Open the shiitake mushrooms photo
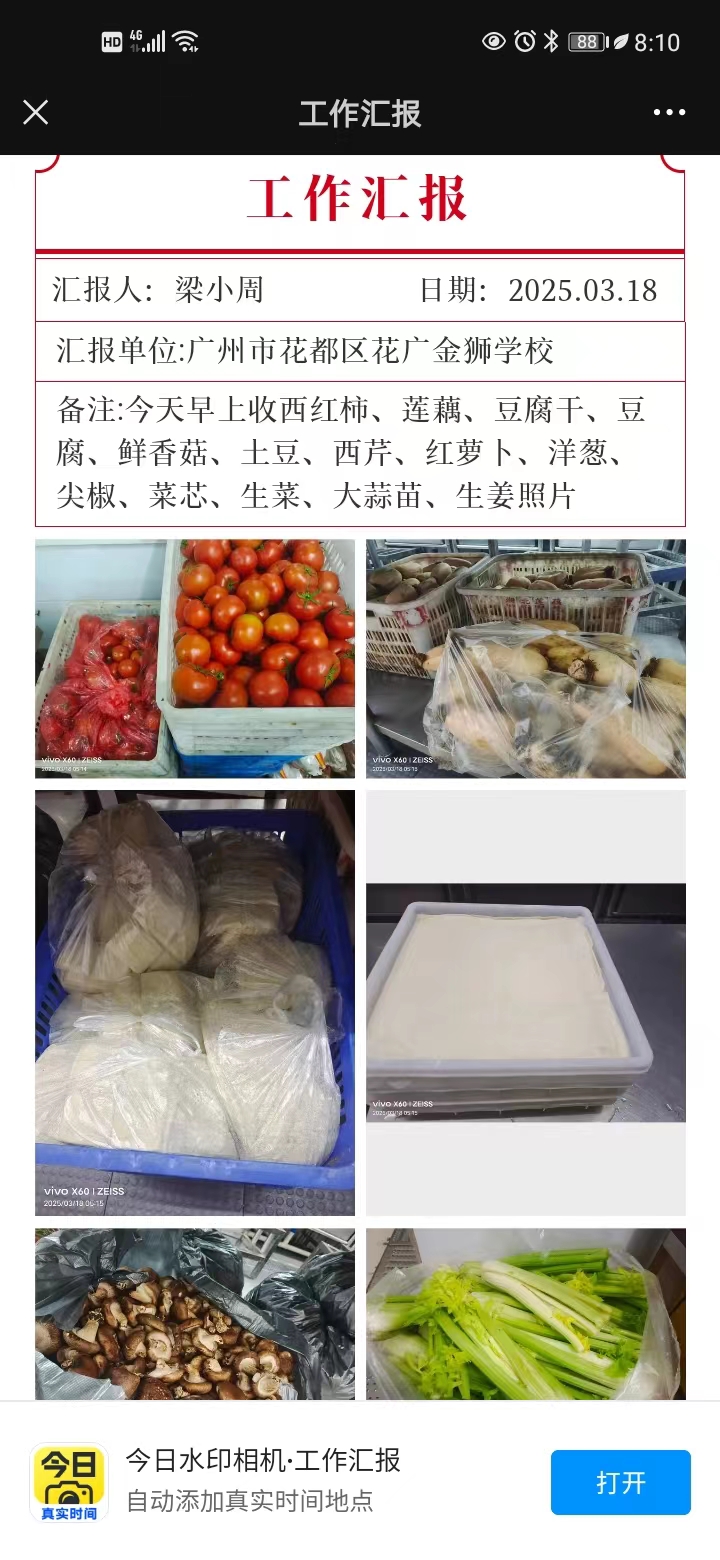Screen dimensions: 720x1560 pos(195,1315)
